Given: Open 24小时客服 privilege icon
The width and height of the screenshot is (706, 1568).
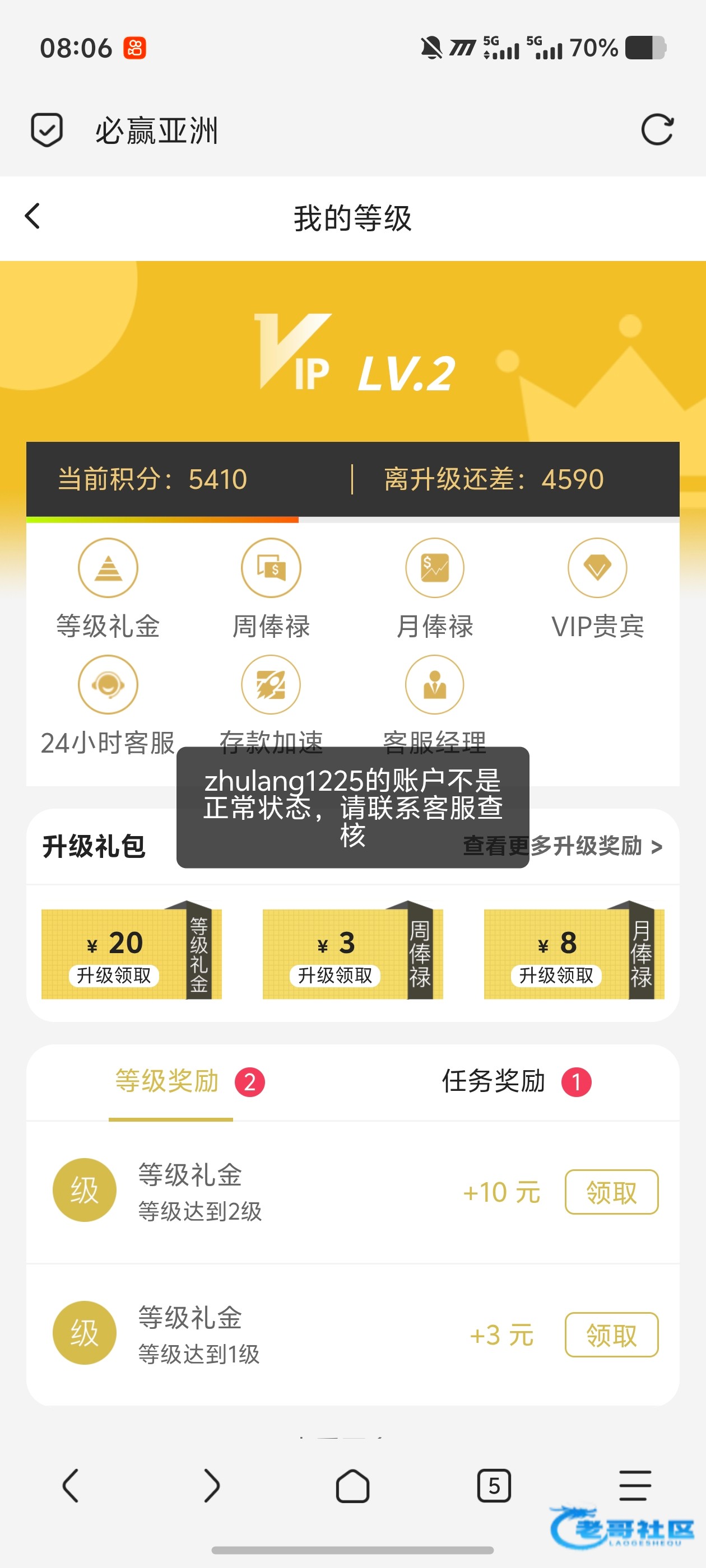Looking at the screenshot, I should point(108,685).
